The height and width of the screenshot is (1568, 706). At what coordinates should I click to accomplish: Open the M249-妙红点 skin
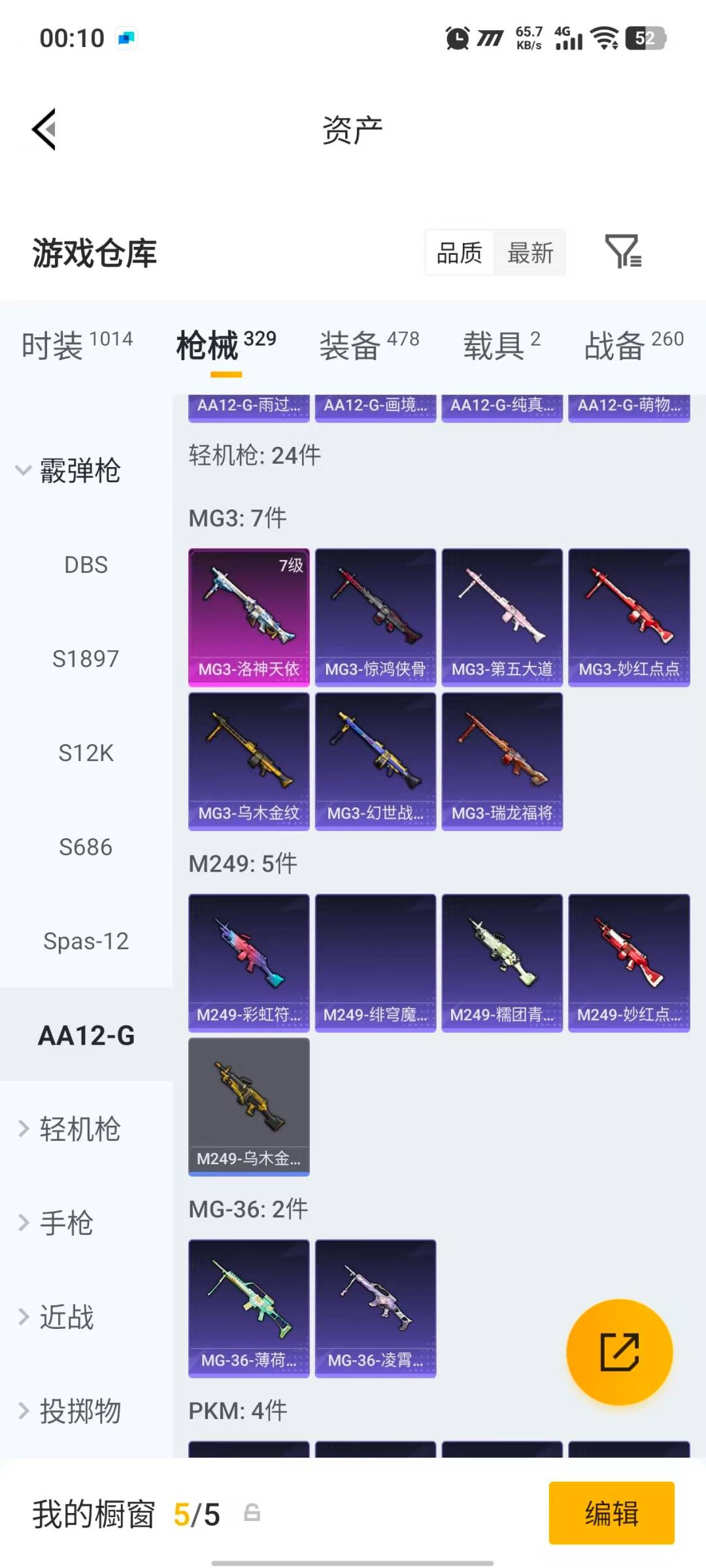point(629,962)
